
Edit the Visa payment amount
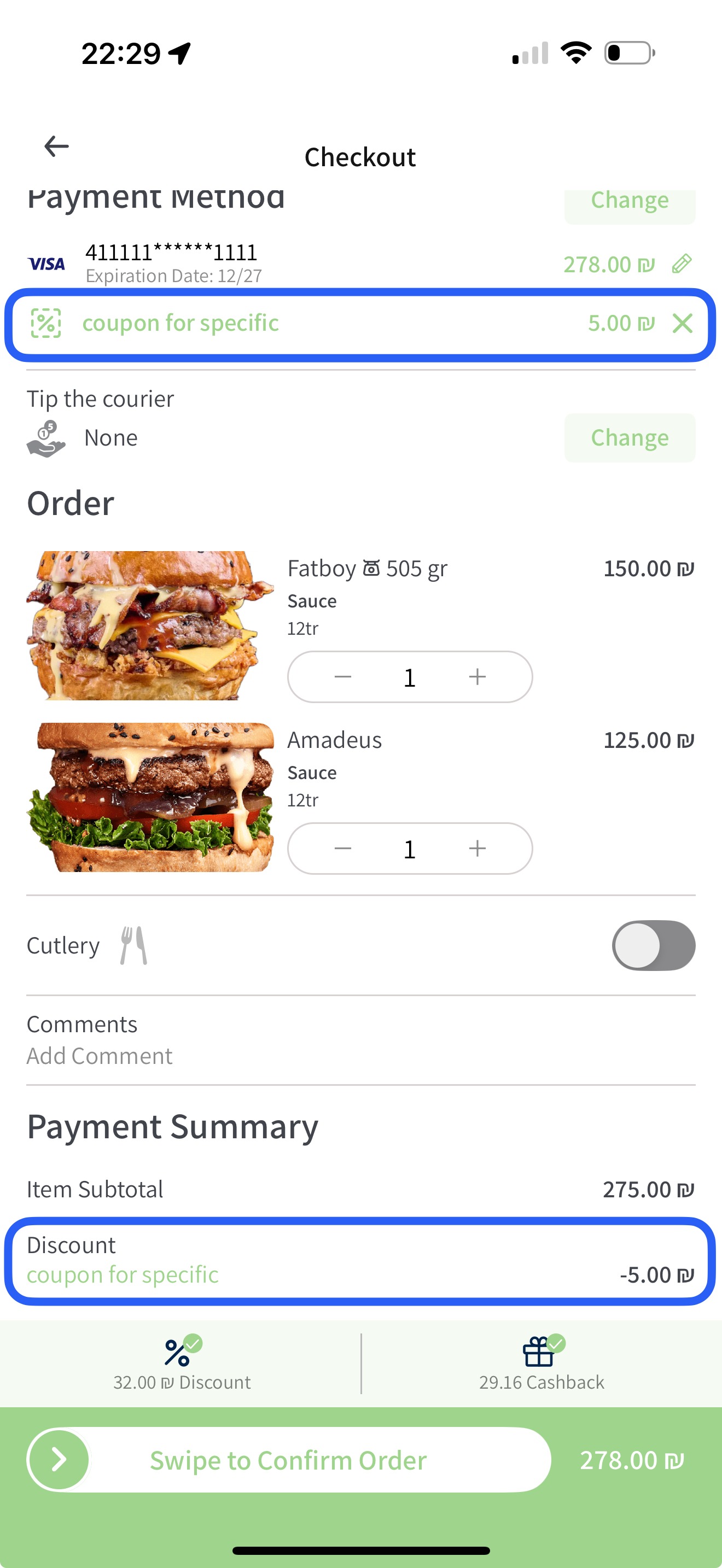coord(682,264)
